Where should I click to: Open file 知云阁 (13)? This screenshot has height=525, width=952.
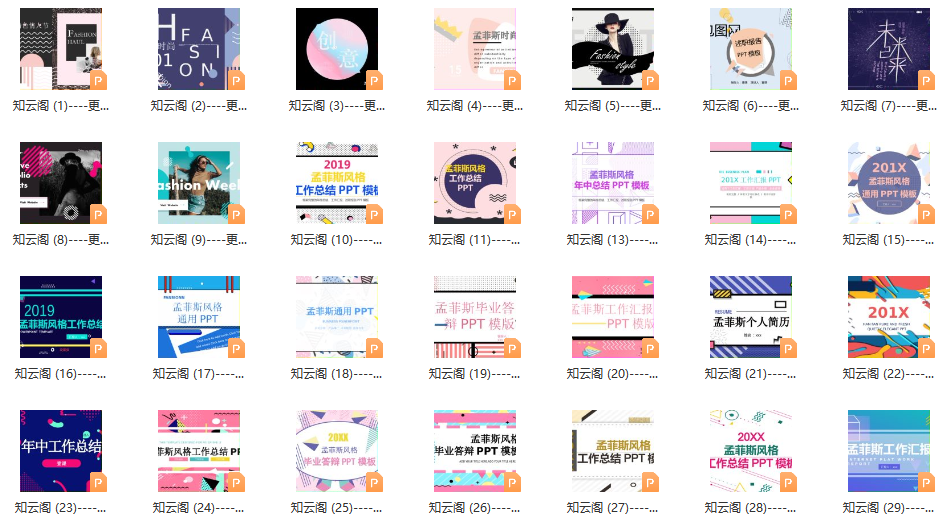613,183
